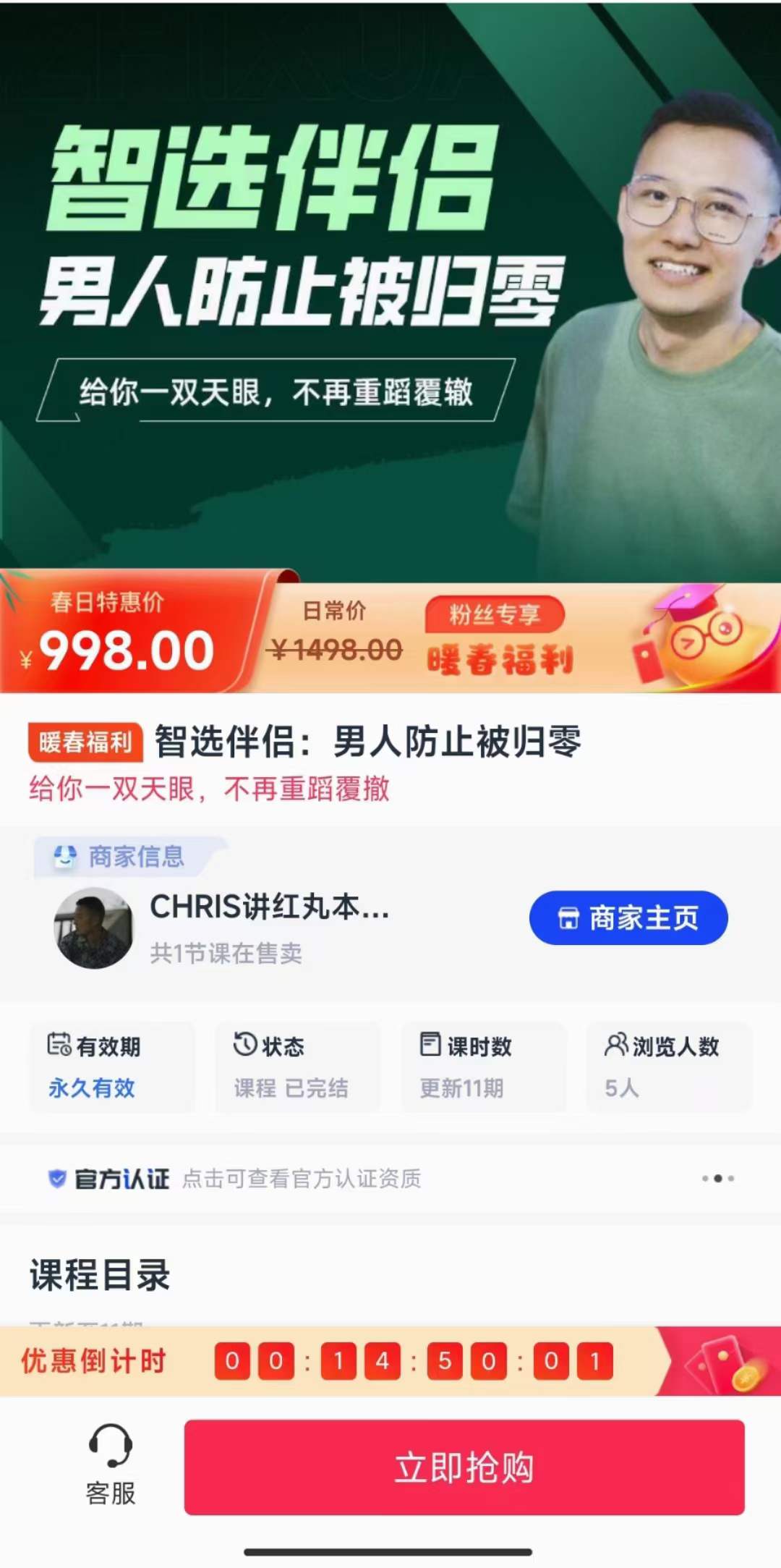Tap the 立即抢购 buy now button
This screenshot has width=781, height=1568.
pyautogui.click(x=464, y=1467)
